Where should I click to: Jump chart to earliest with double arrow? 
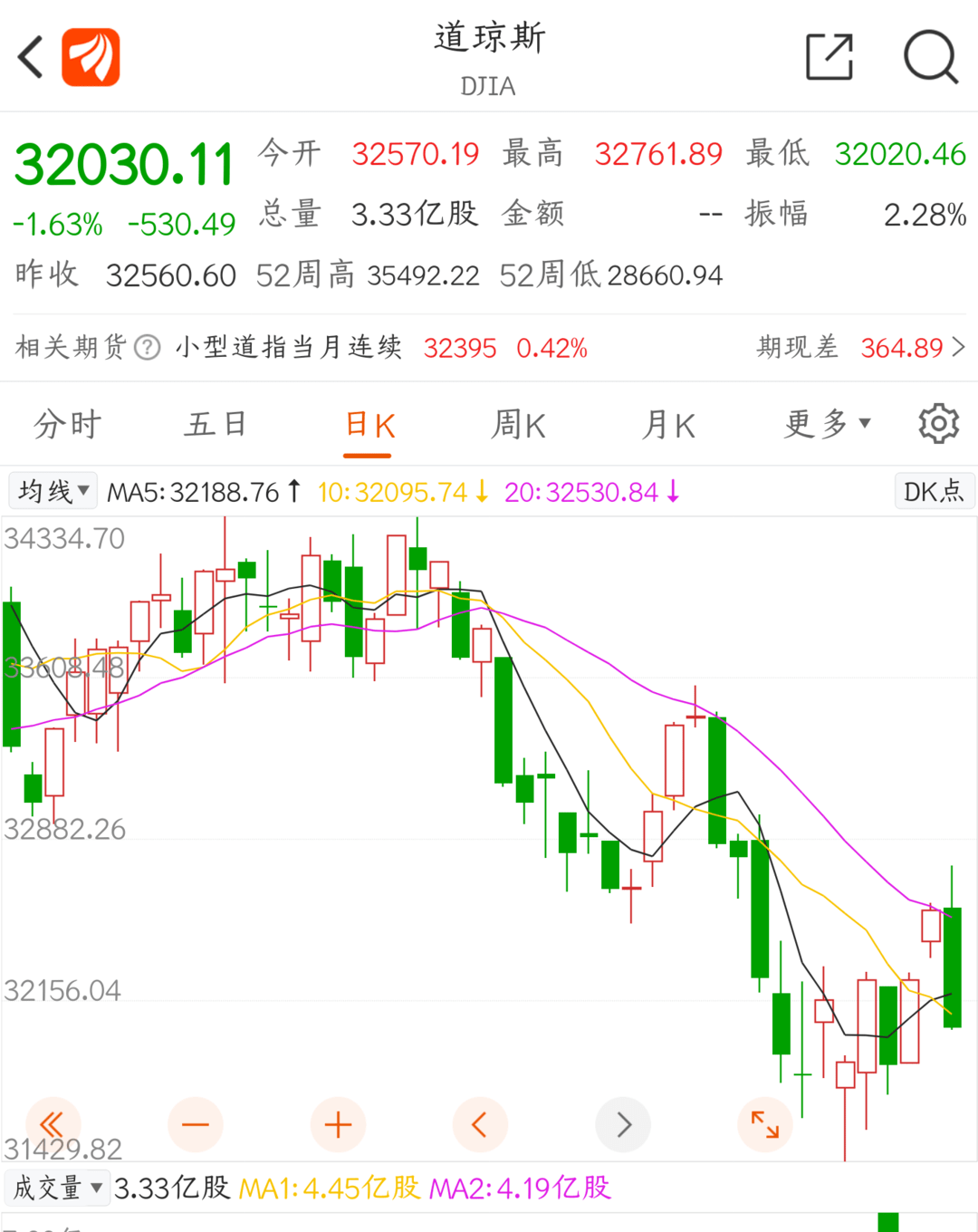[x=53, y=1125]
